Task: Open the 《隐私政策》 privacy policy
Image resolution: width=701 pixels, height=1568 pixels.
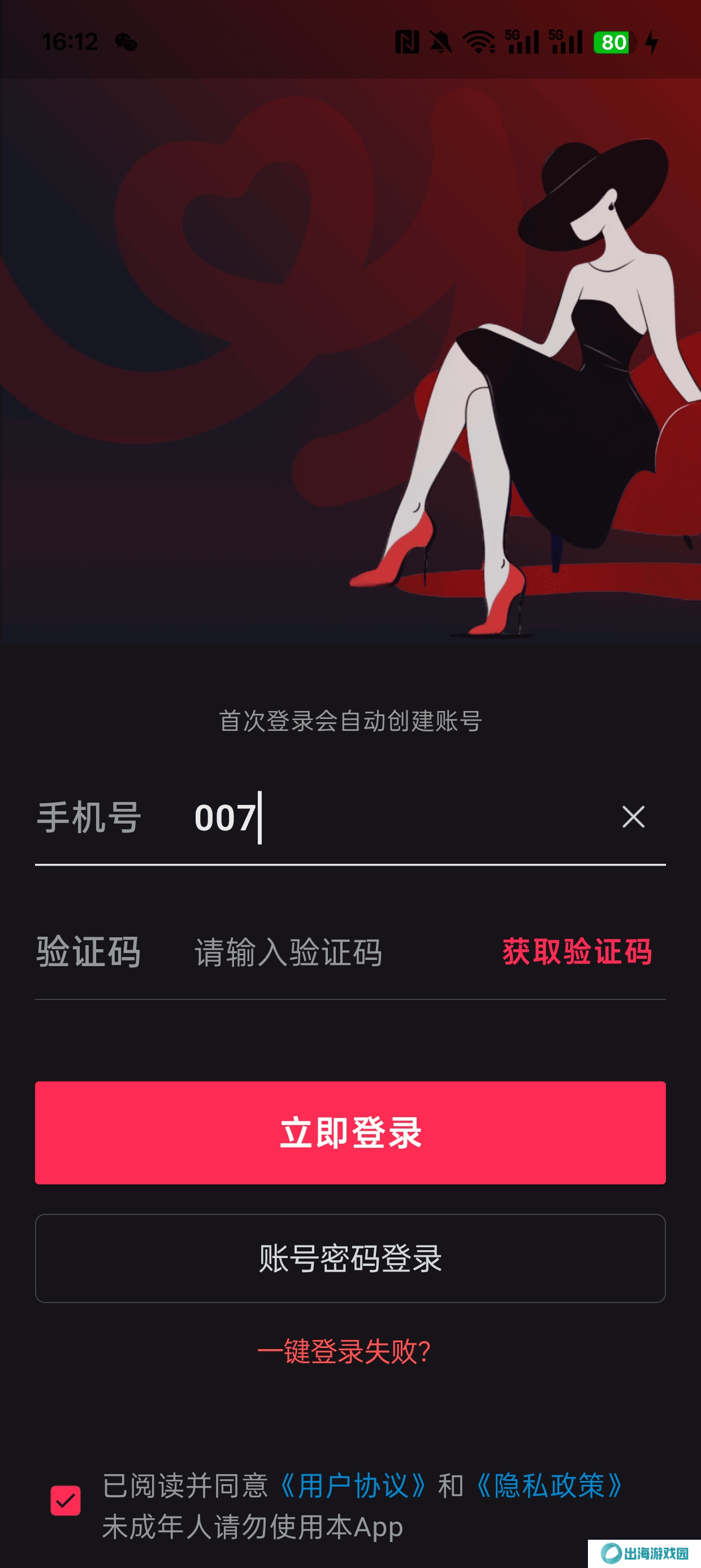Action: pos(549,1486)
